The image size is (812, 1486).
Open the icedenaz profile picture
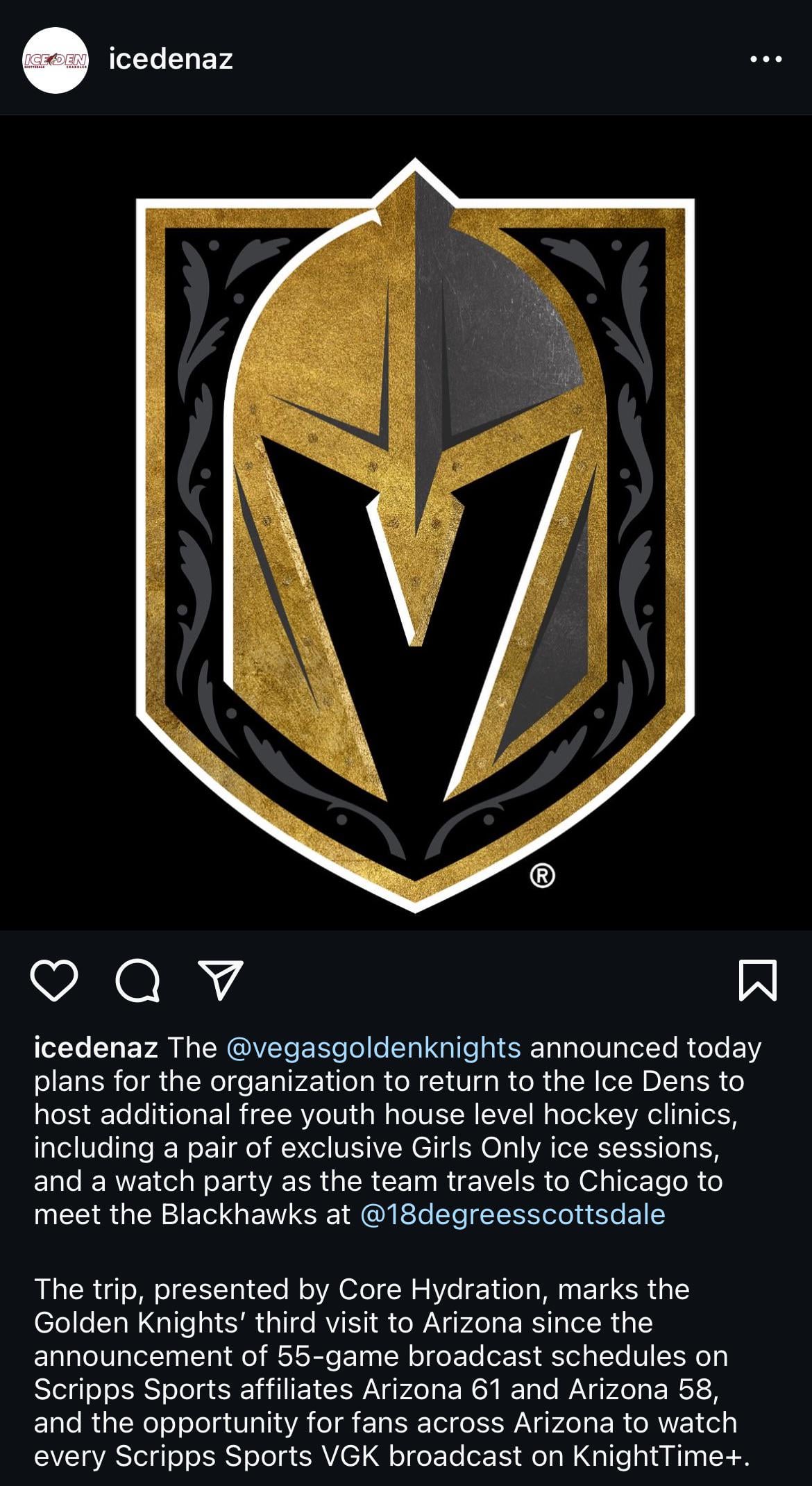(x=56, y=60)
